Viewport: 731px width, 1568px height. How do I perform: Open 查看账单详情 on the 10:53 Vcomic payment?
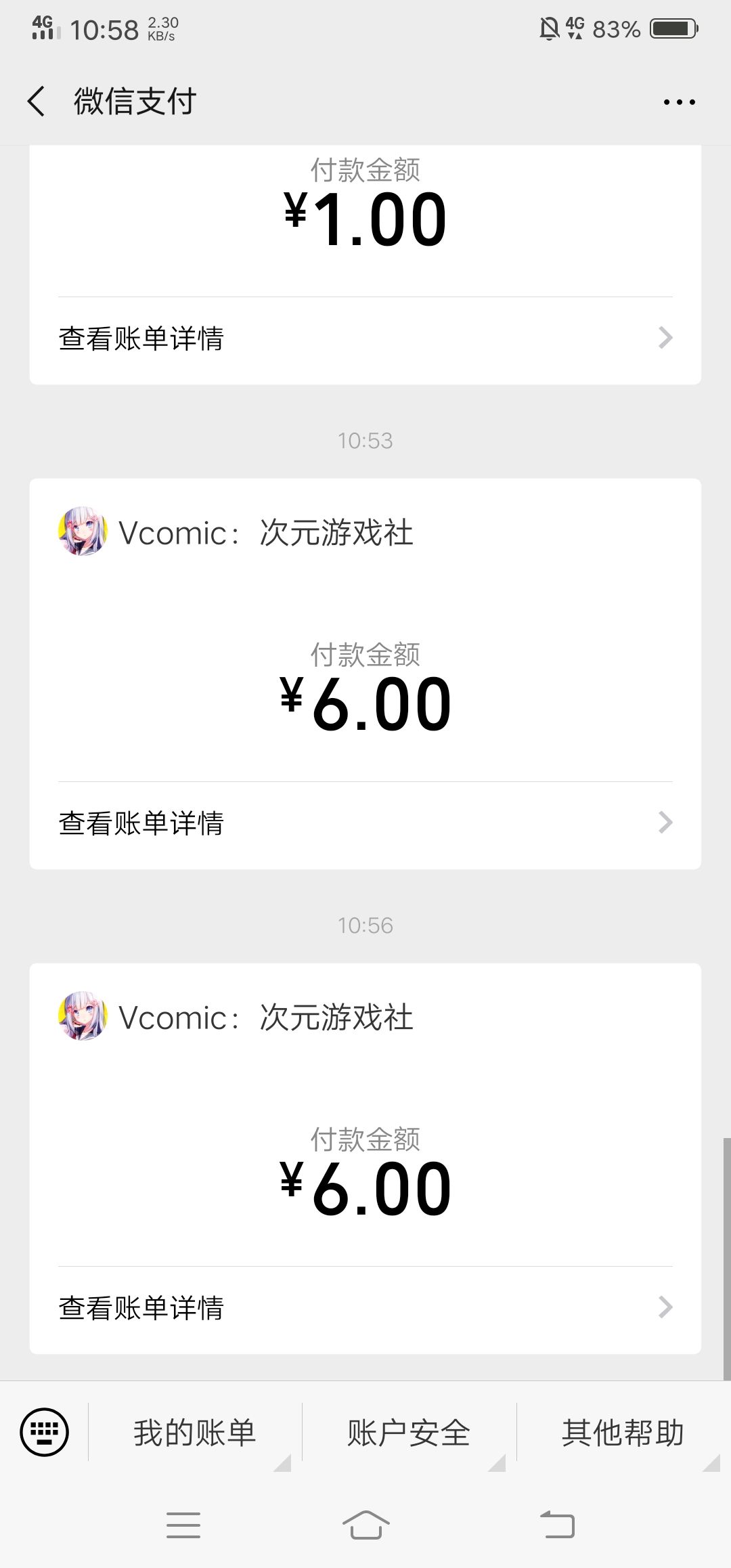pos(365,823)
